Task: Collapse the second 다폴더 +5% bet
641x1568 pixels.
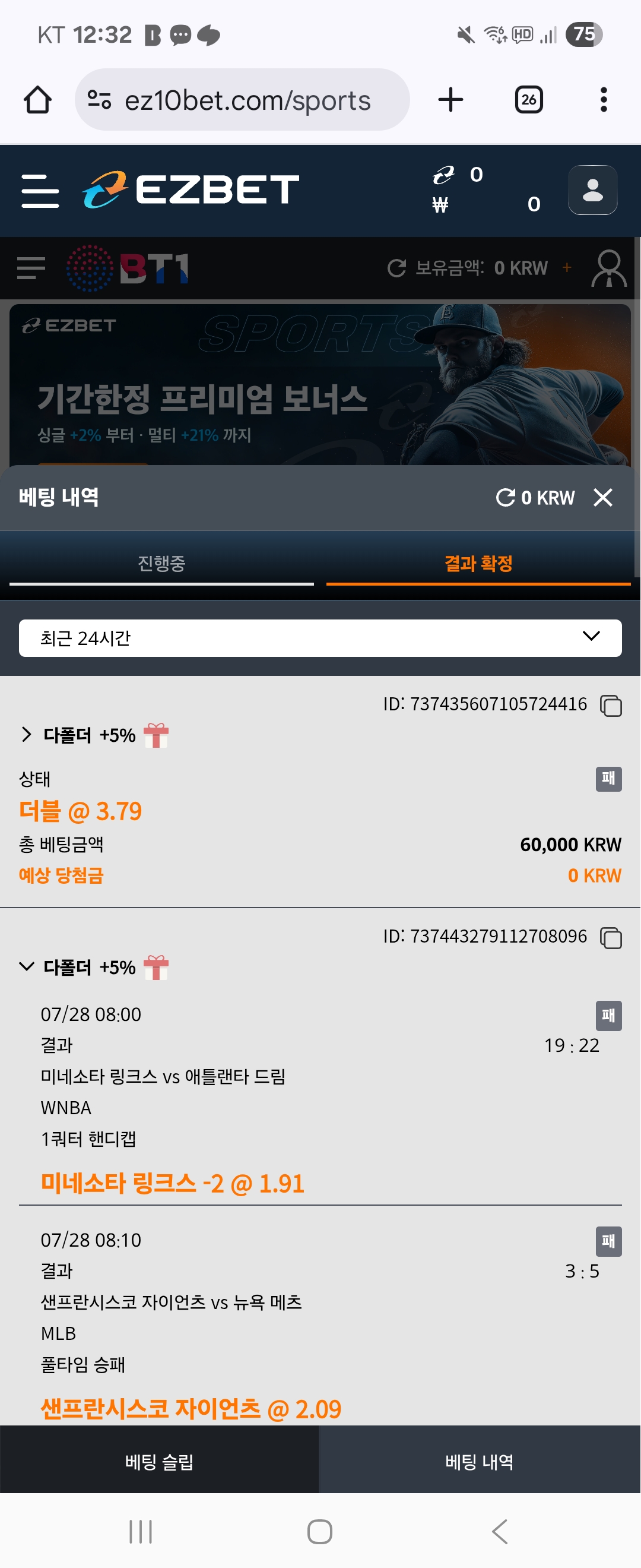Action: point(26,966)
